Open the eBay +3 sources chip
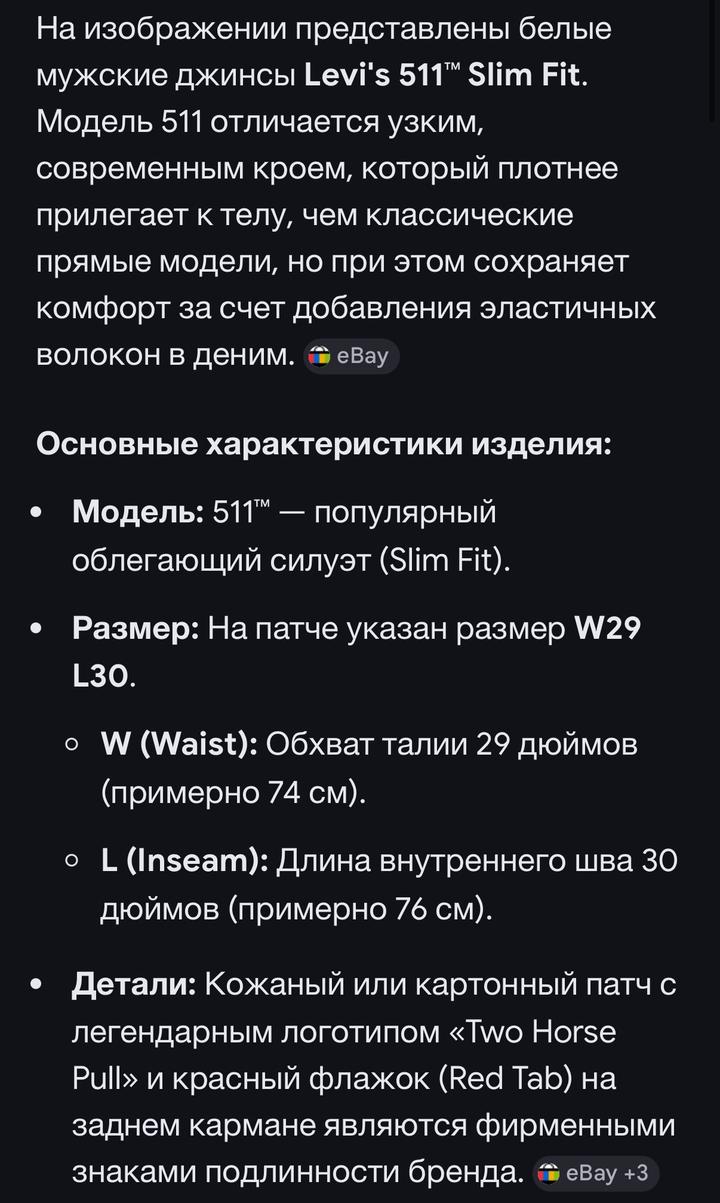The width and height of the screenshot is (720, 1203). pos(594,1173)
